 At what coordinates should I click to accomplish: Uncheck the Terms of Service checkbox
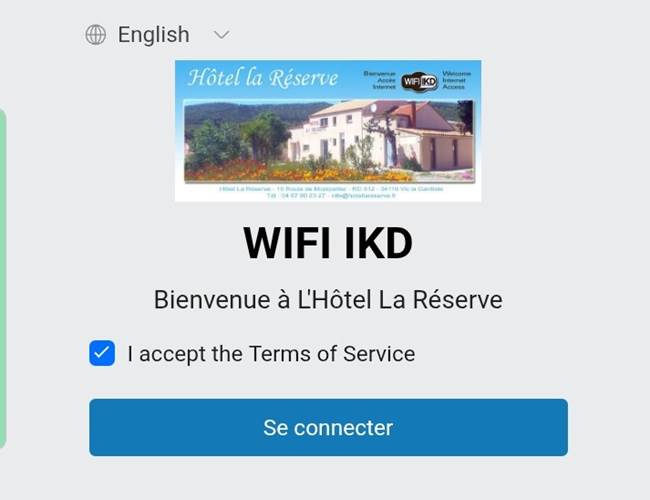[102, 353]
